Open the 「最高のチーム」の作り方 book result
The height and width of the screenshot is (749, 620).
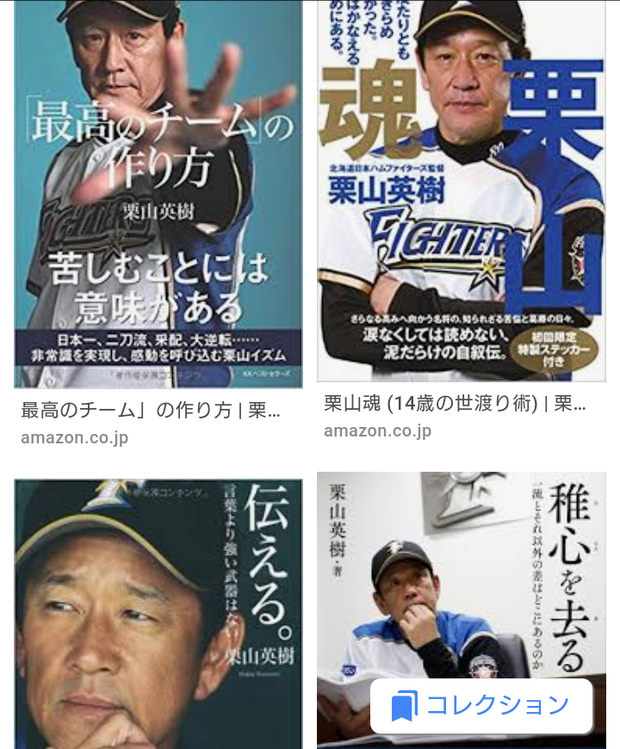[x=157, y=194]
